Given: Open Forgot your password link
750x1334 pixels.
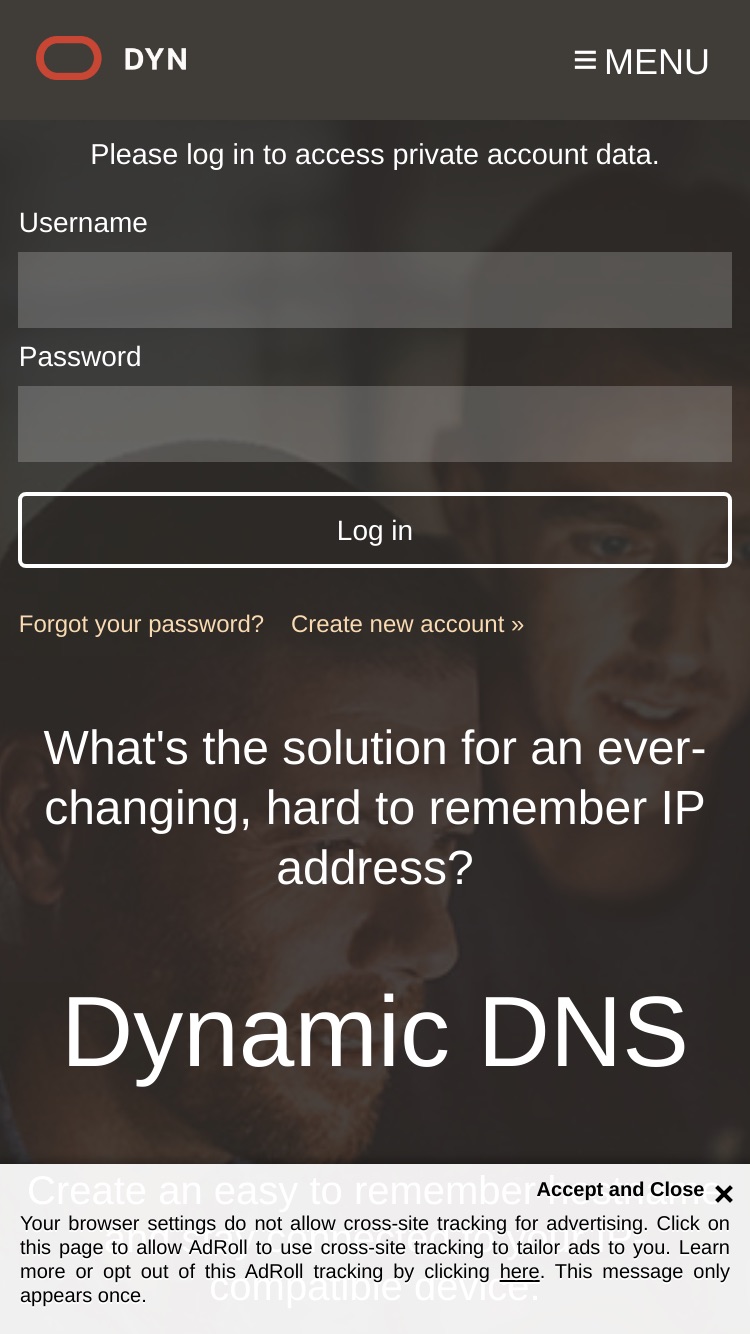Looking at the screenshot, I should [141, 624].
